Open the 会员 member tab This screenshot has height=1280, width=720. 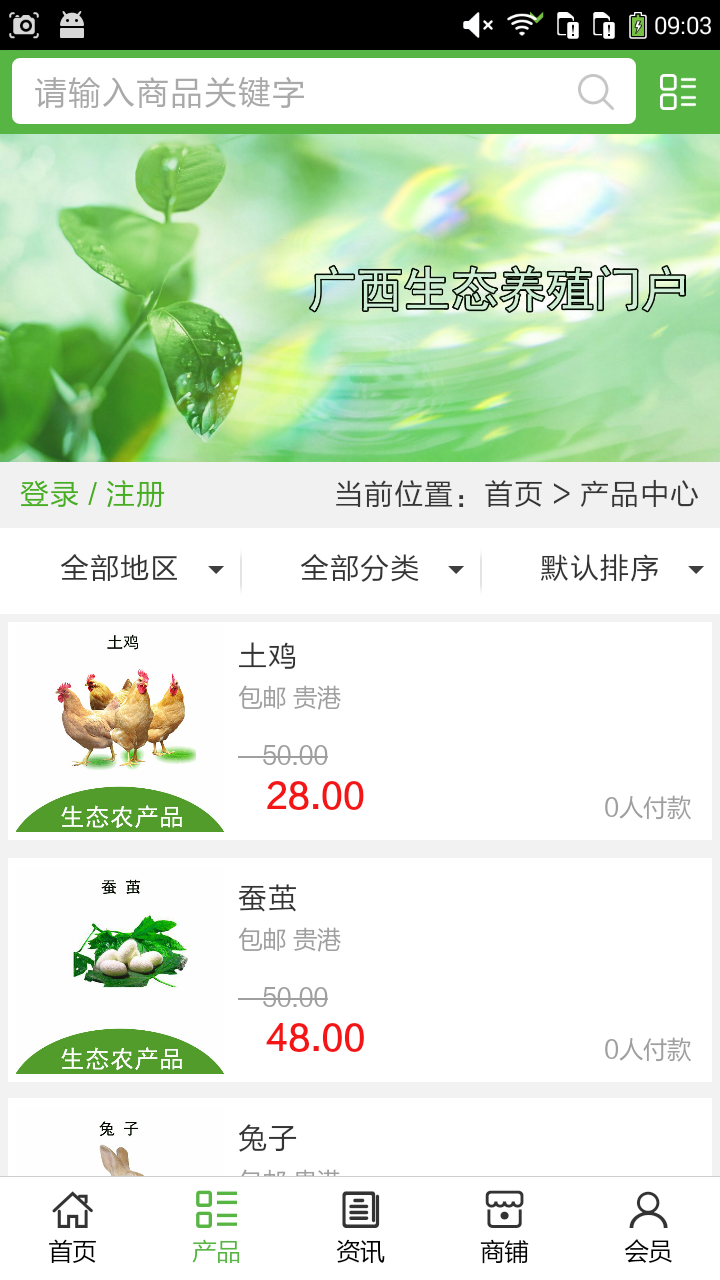648,1228
